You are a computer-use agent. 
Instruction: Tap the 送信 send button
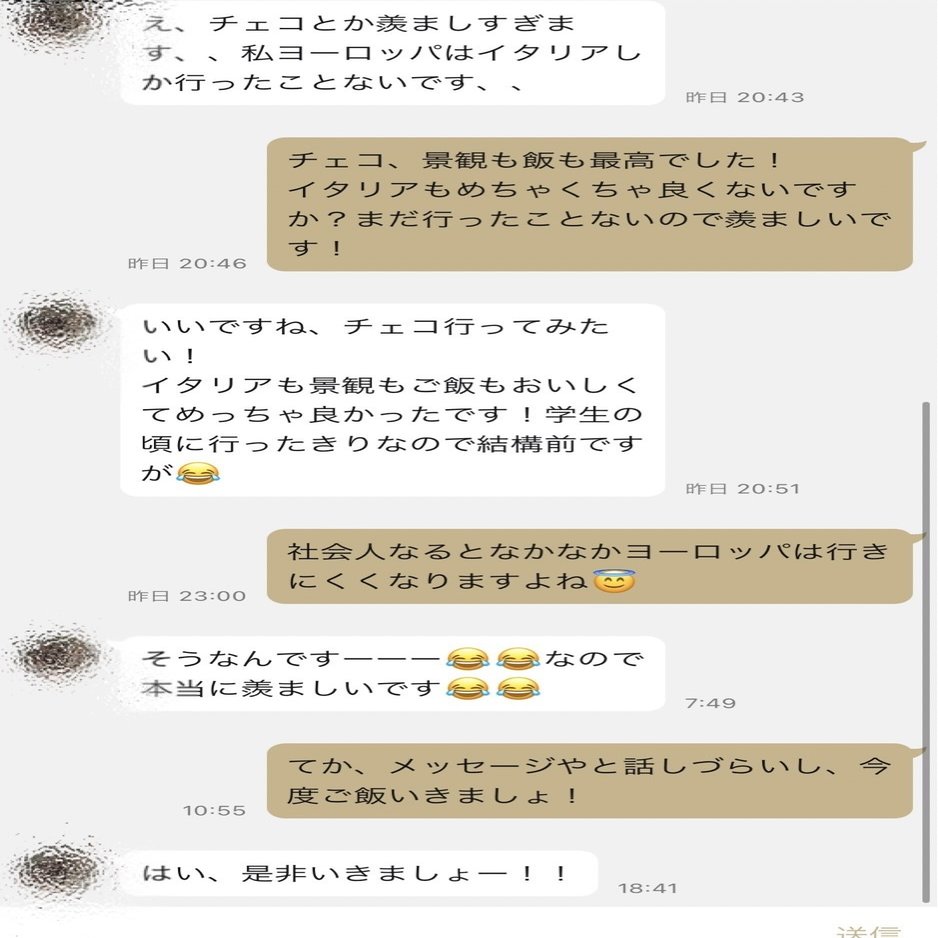pyautogui.click(x=867, y=930)
